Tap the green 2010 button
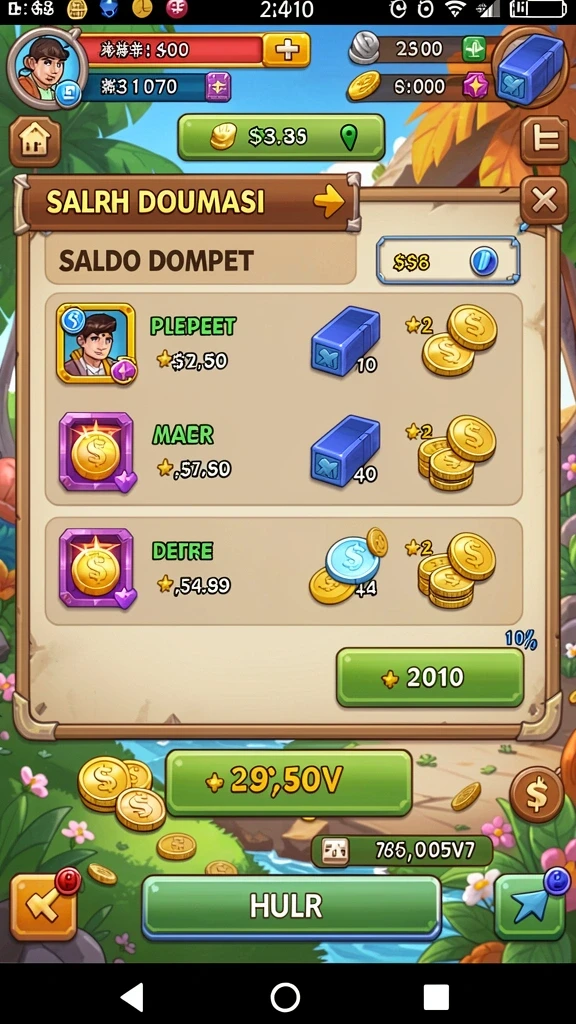Viewport: 576px width, 1024px height. (430, 678)
